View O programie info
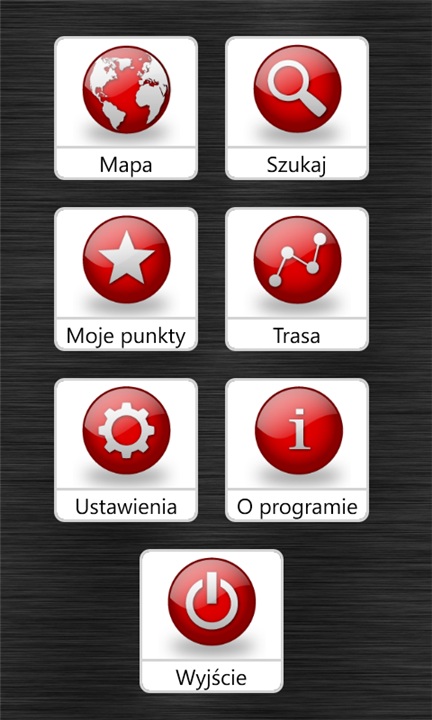Screen dimensions: 432x720 pos(297,450)
